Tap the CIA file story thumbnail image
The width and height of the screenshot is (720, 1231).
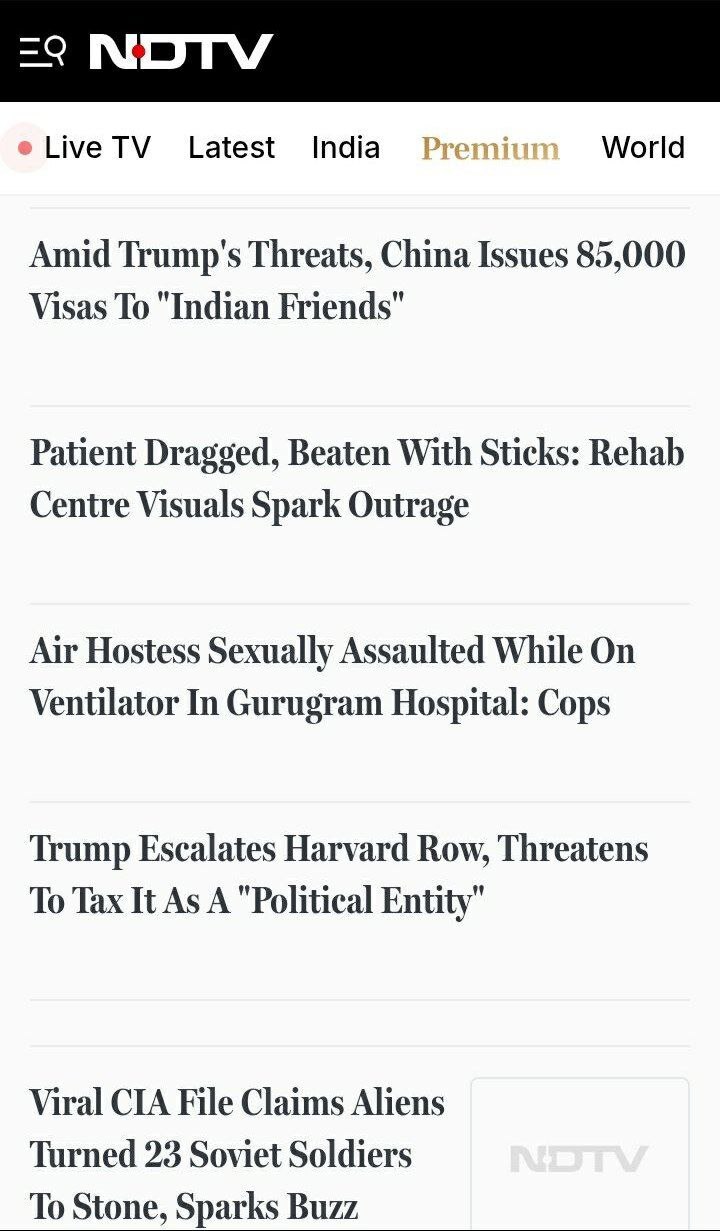(580, 1155)
